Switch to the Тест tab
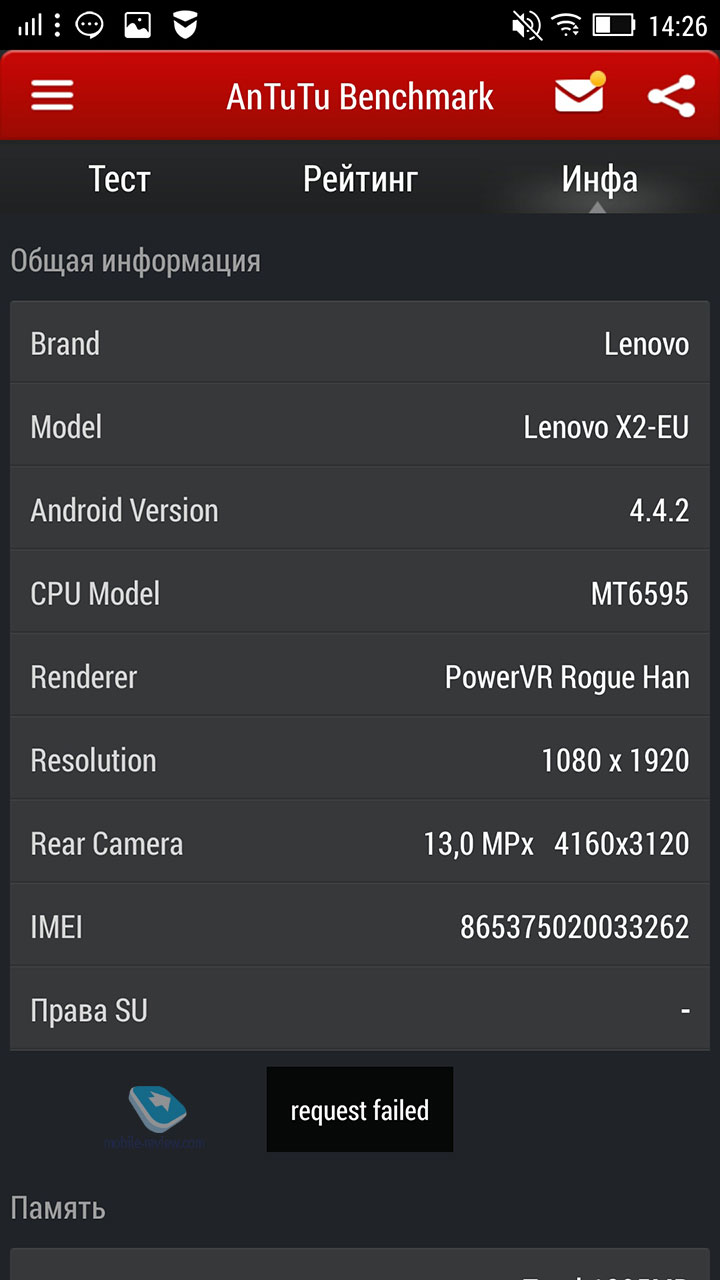 [x=119, y=179]
